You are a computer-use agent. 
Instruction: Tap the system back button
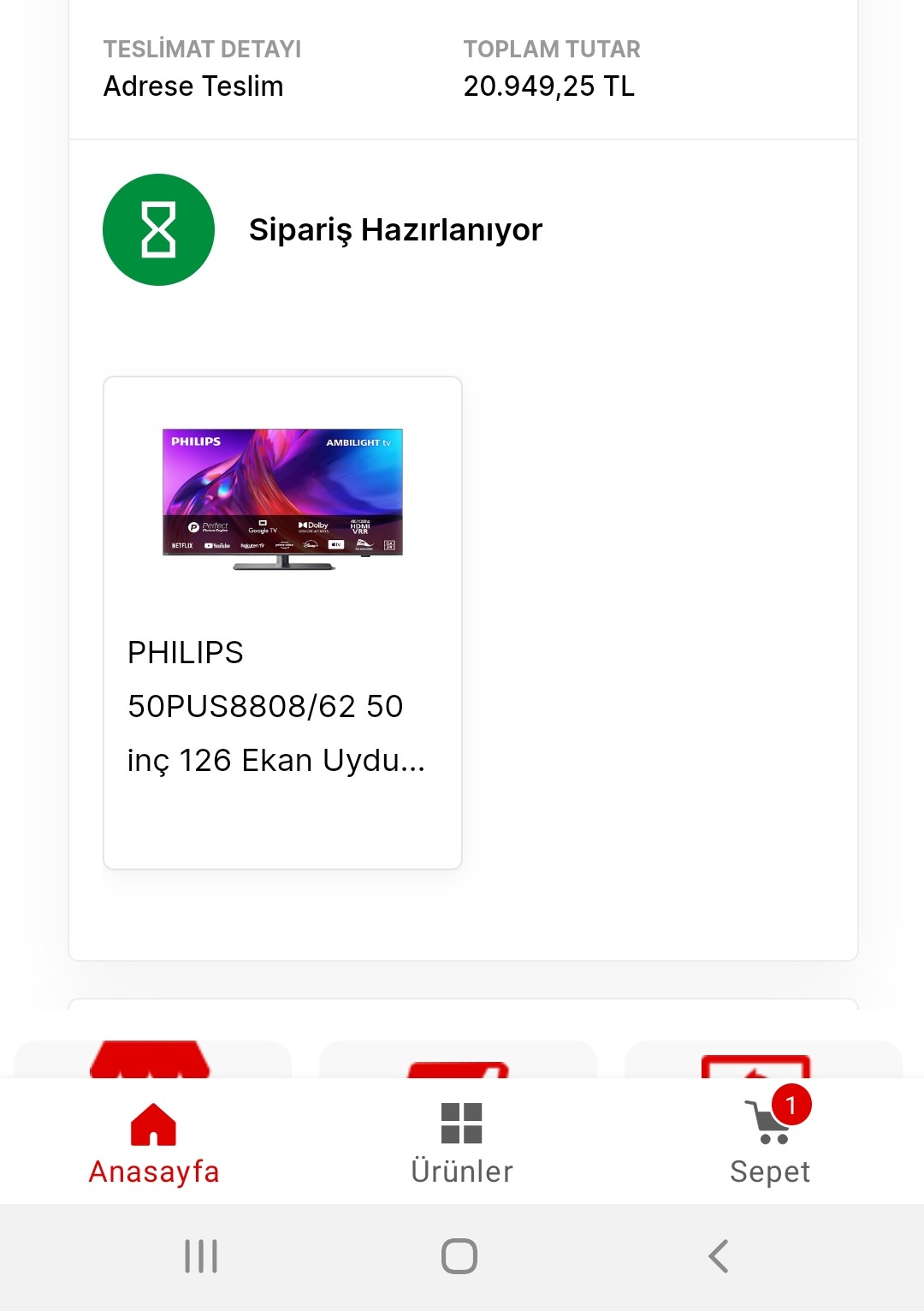point(719,1256)
